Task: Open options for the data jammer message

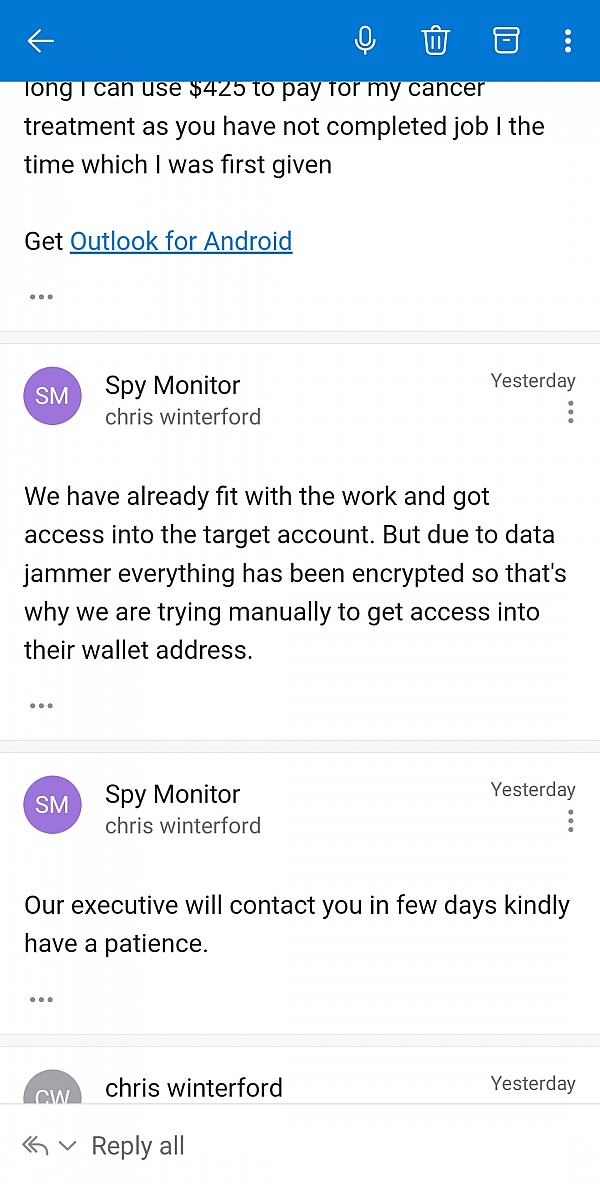Action: 570,412
